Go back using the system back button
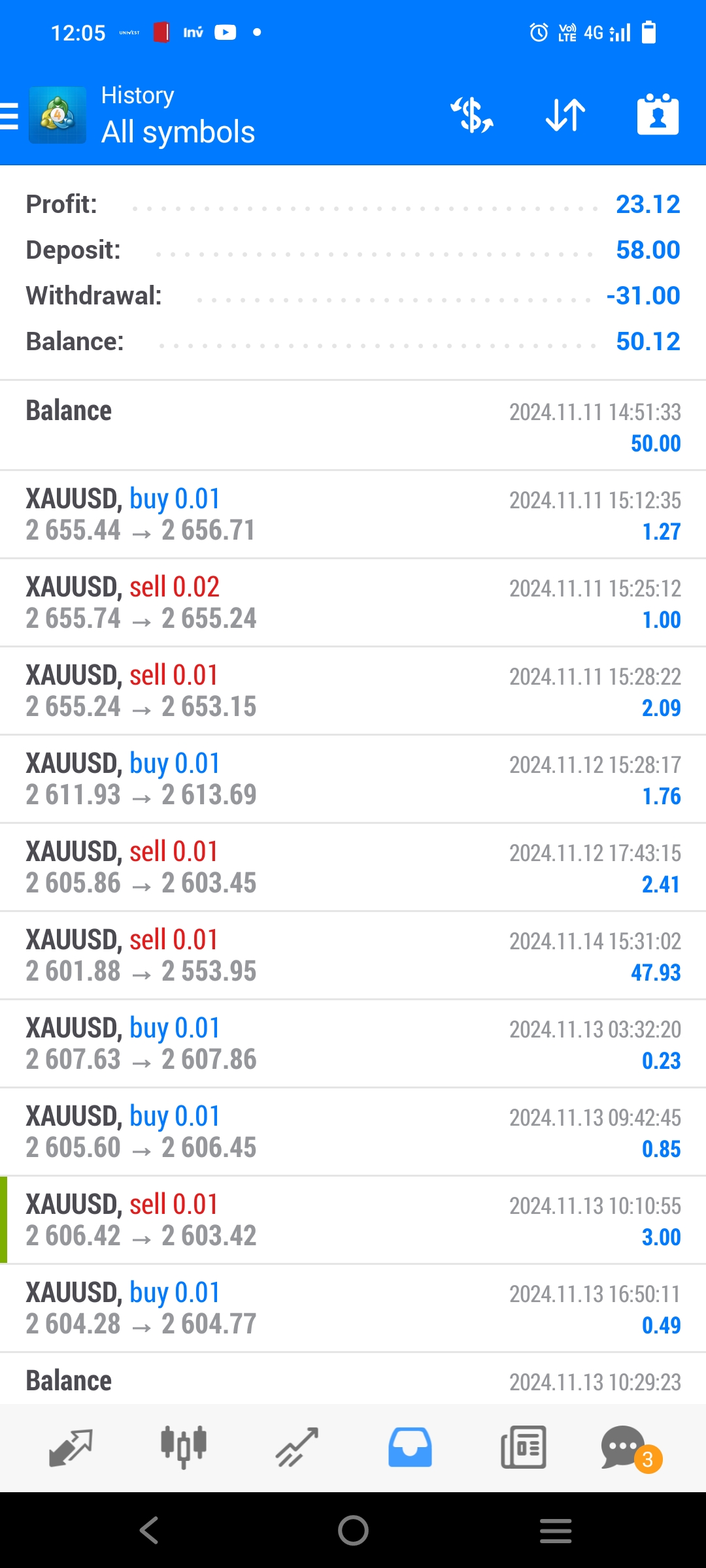The width and height of the screenshot is (706, 1568). pos(149,1530)
